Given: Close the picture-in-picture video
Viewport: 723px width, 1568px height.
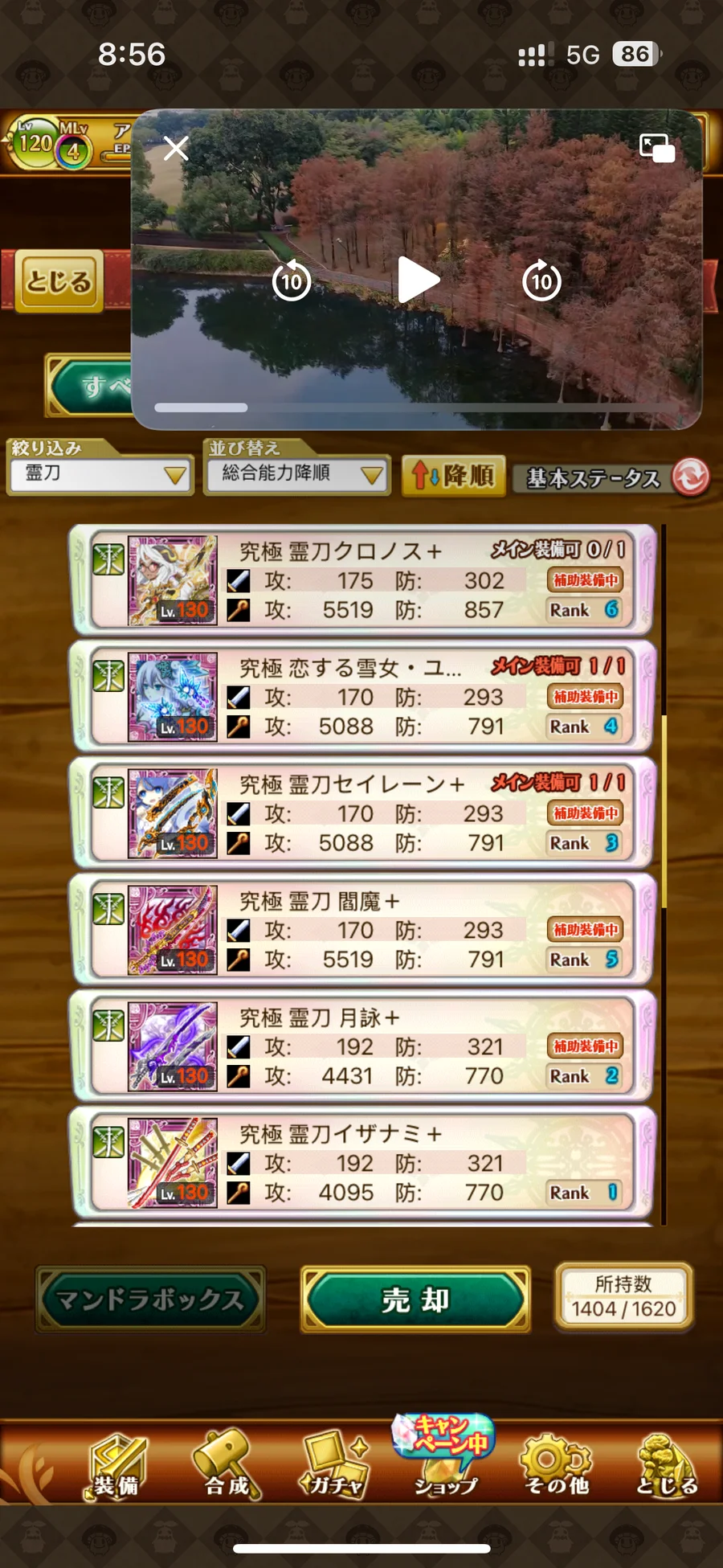Looking at the screenshot, I should [x=175, y=149].
